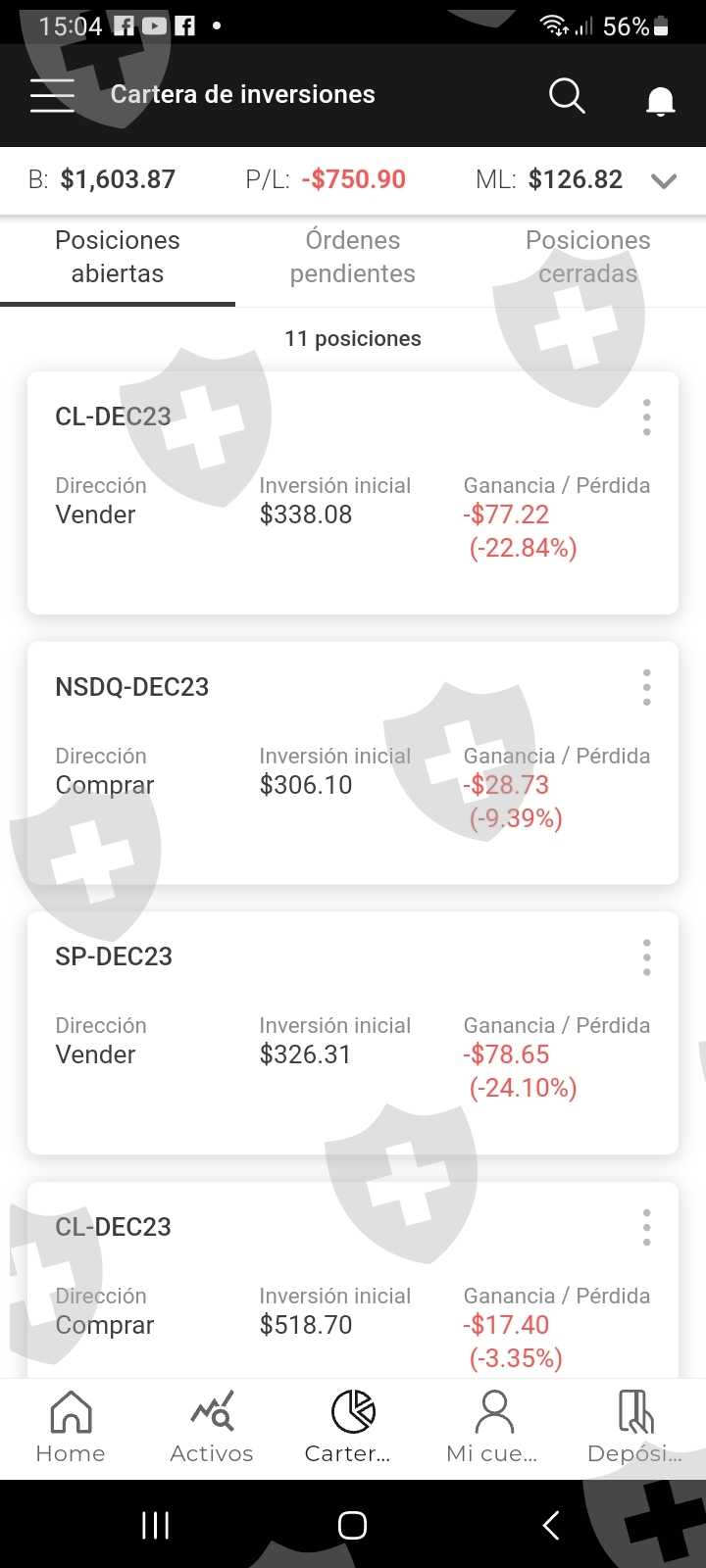
Task: Tap the system back button
Action: click(550, 1525)
